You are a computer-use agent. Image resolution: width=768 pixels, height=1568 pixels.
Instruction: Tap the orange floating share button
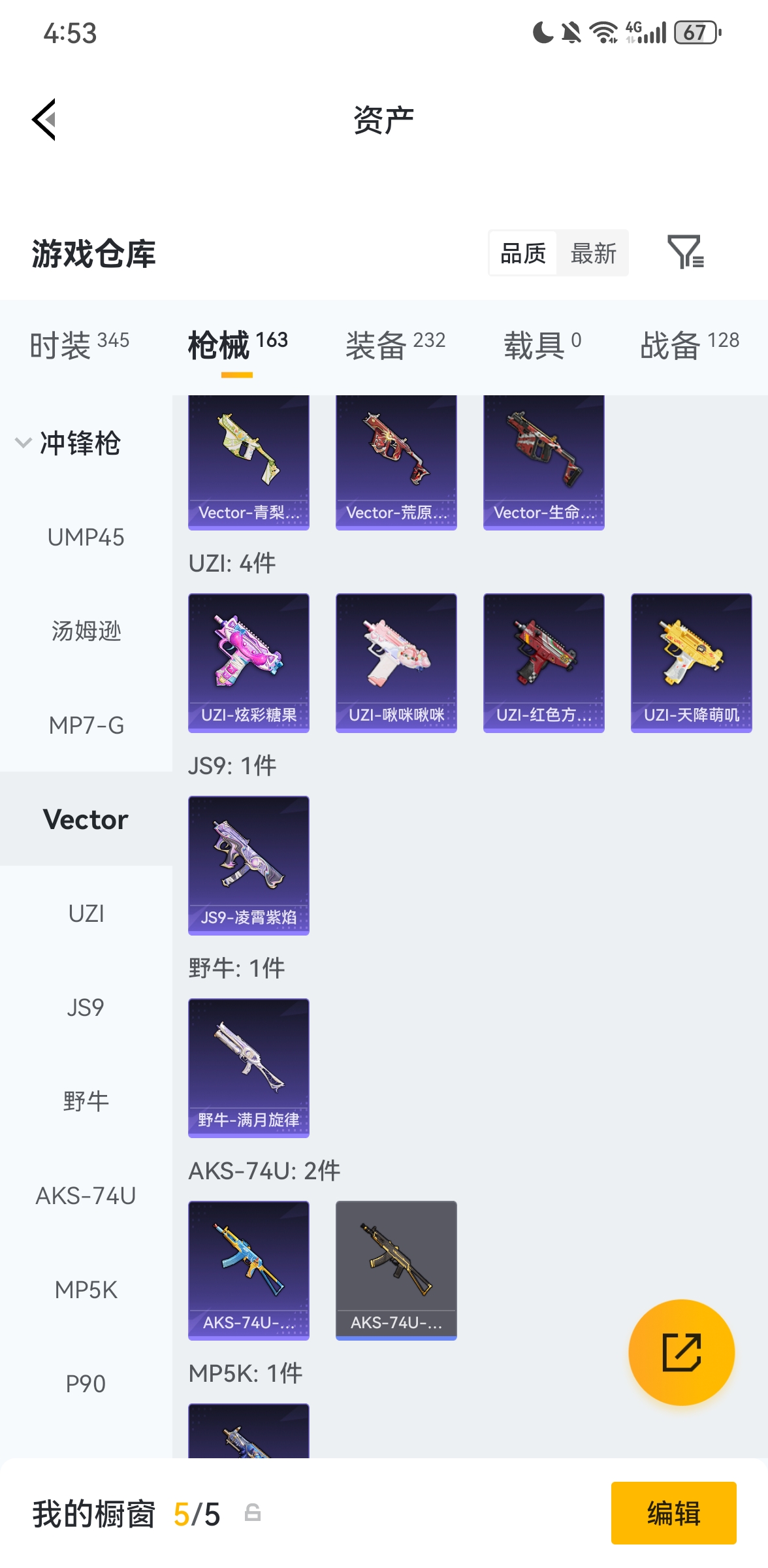coord(682,1352)
